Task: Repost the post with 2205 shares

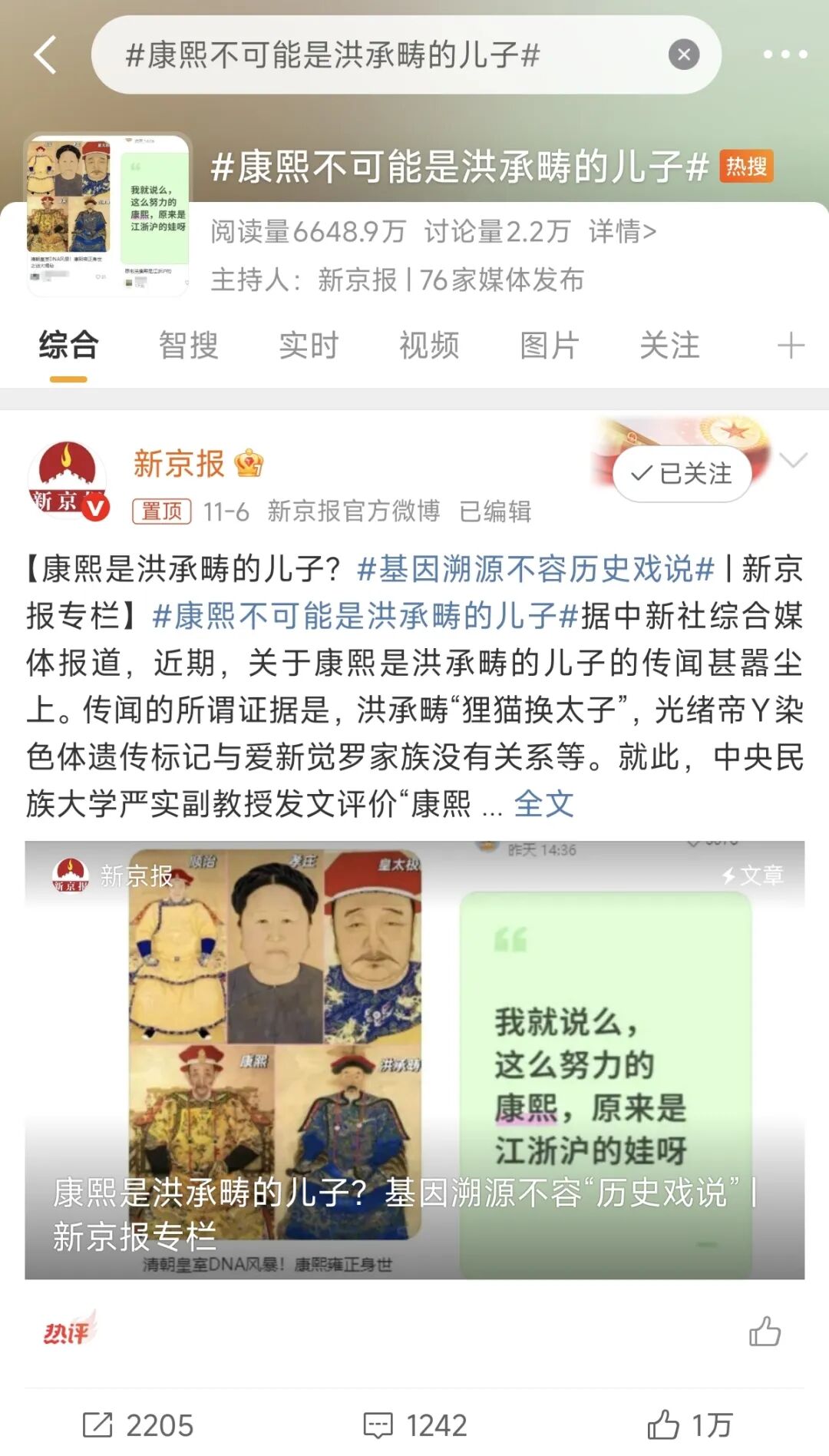Action: (138, 1425)
